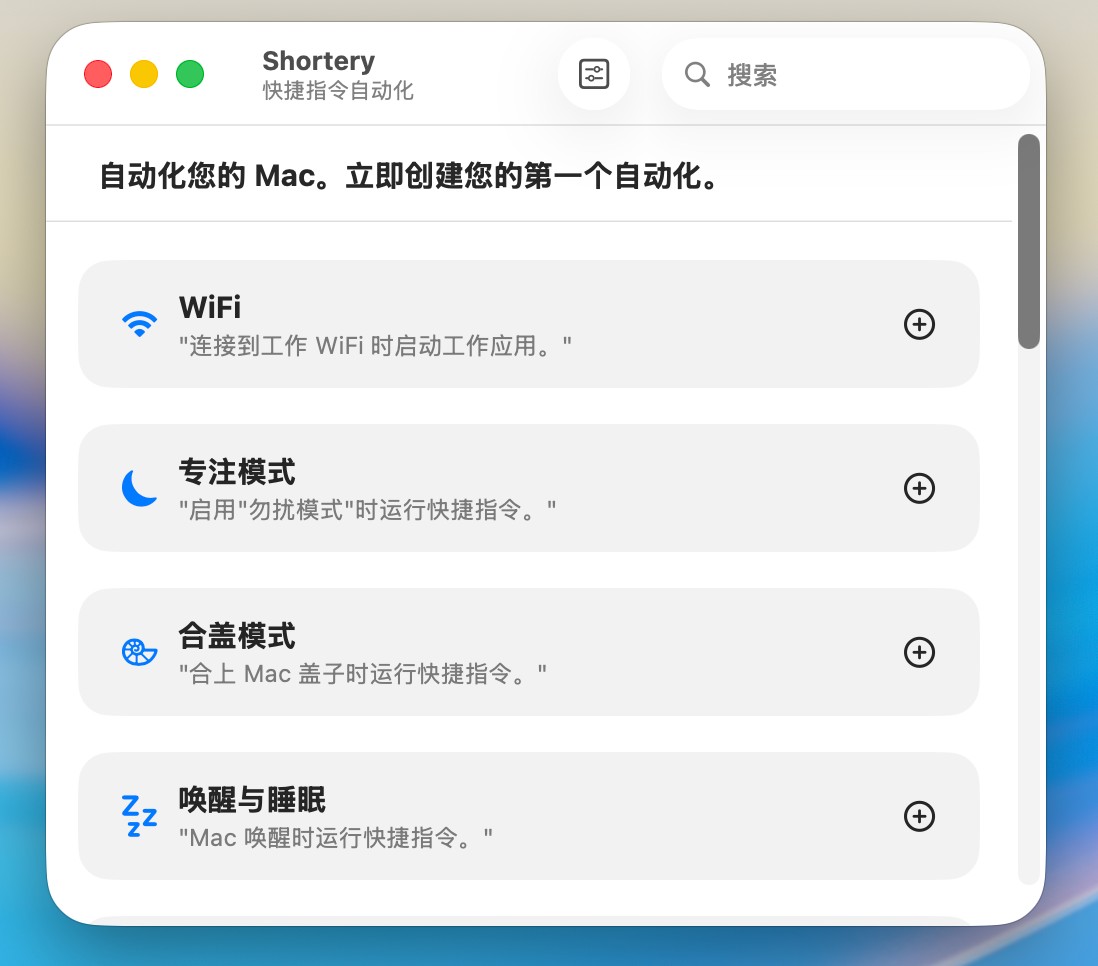Minimize the window with the yellow button
Screen dimensions: 1098x966
pyautogui.click(x=144, y=74)
